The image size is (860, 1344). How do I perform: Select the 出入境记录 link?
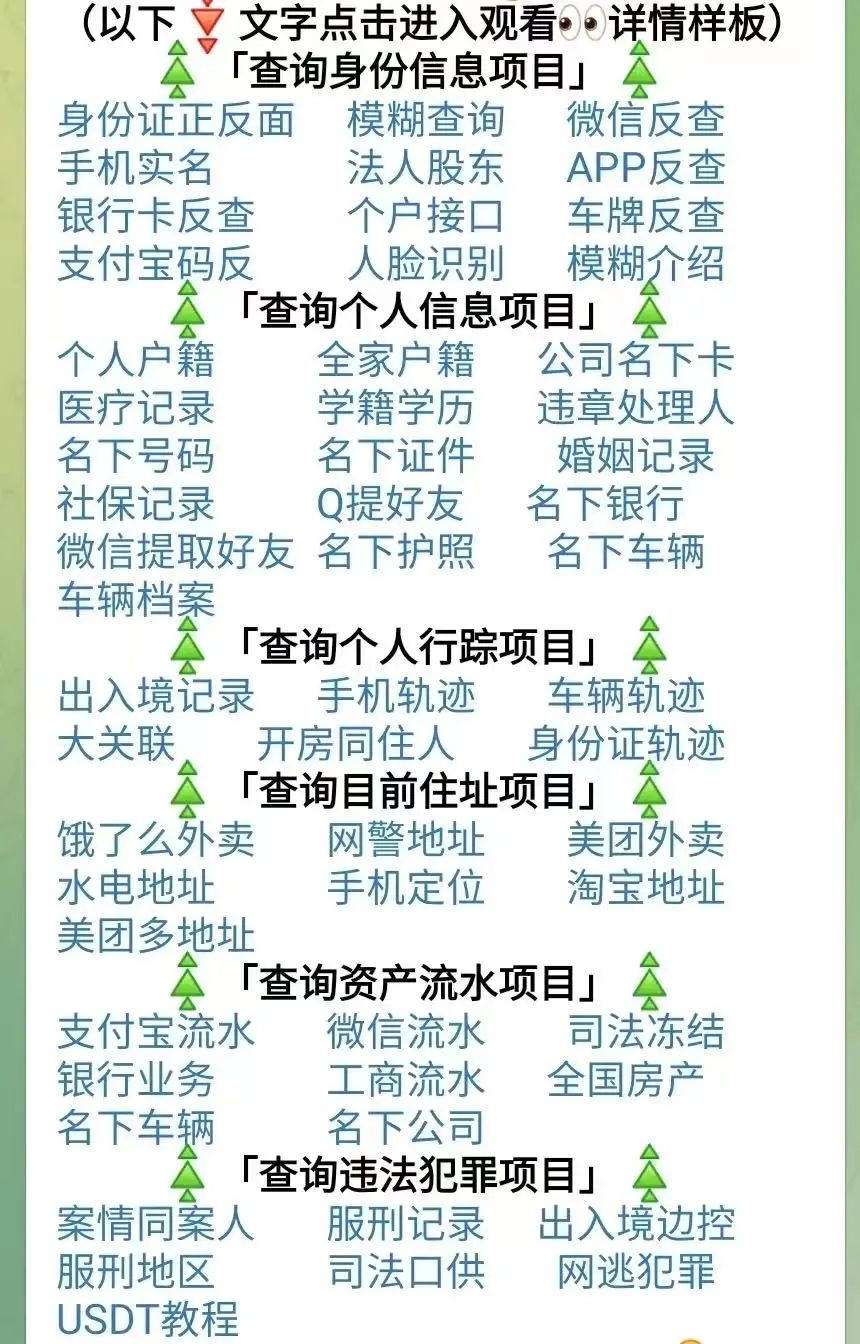click(x=156, y=696)
